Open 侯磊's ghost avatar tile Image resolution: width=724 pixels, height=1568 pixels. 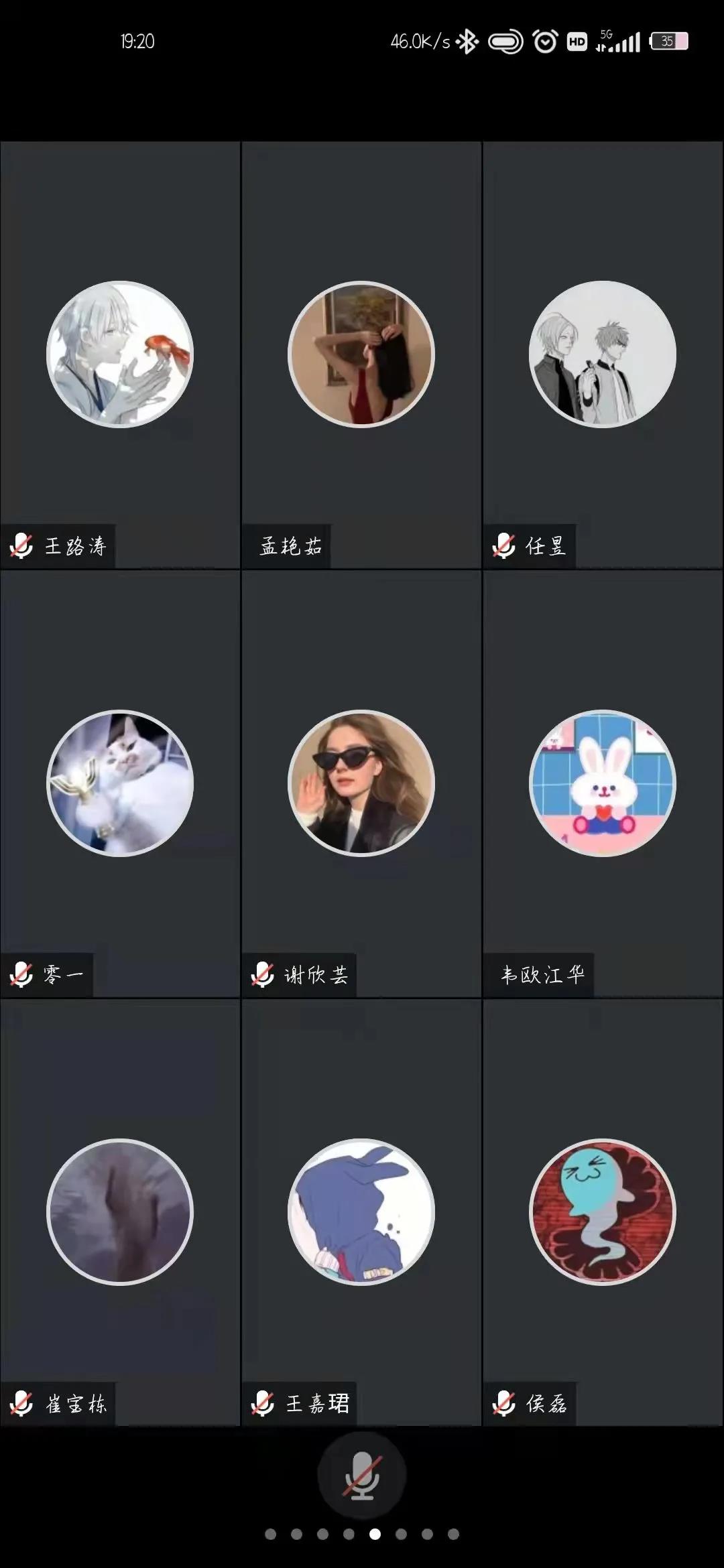click(603, 1212)
